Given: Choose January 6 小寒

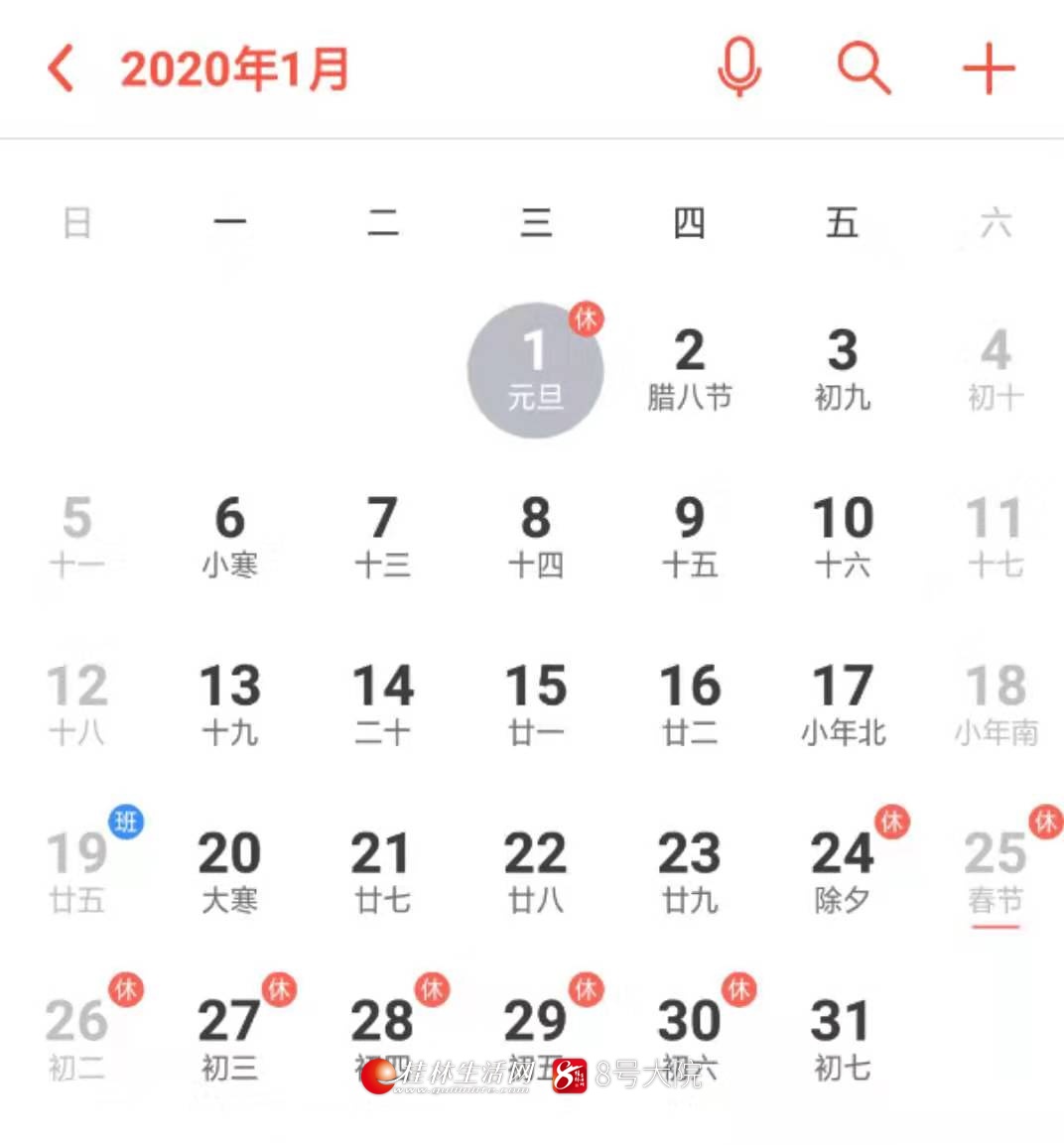Looking at the screenshot, I should click(229, 537).
